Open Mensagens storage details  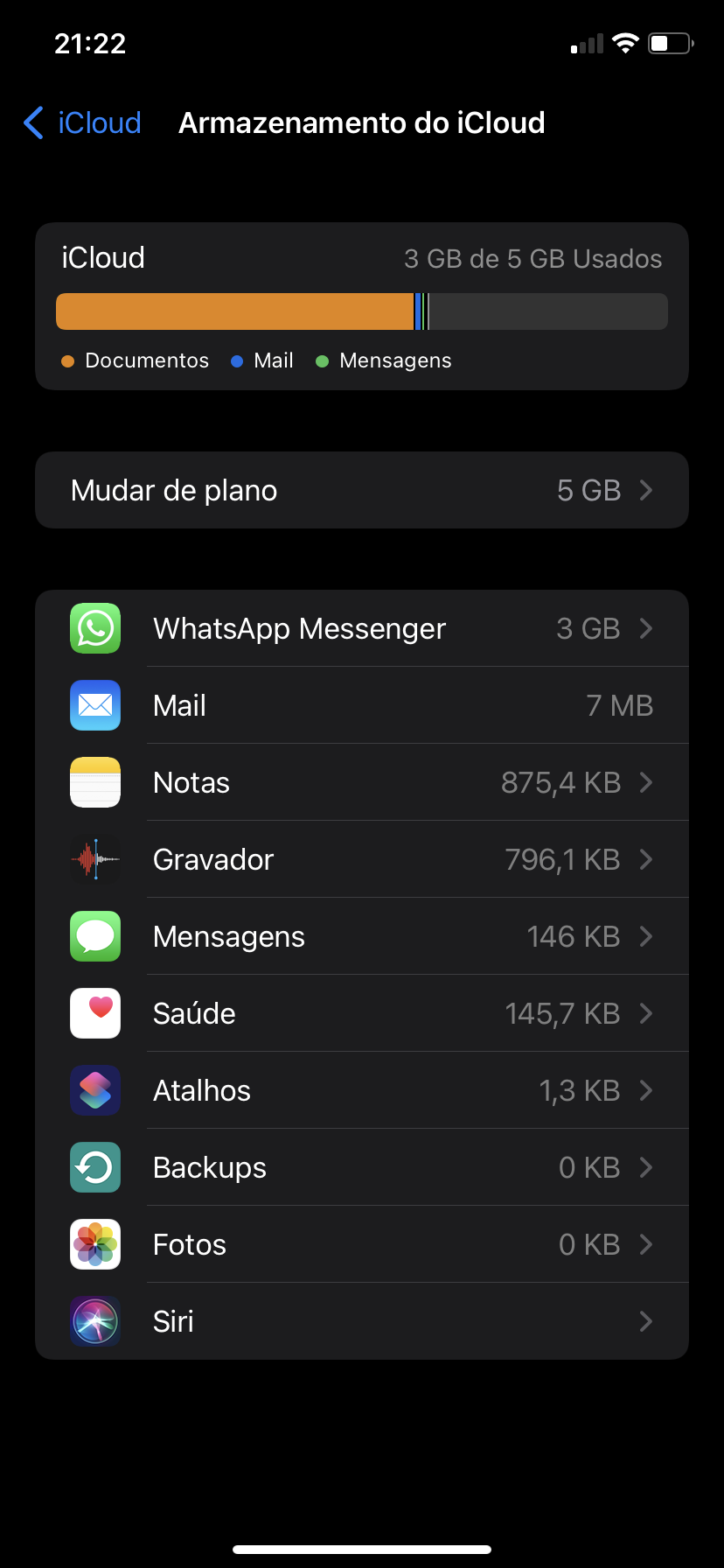point(362,936)
